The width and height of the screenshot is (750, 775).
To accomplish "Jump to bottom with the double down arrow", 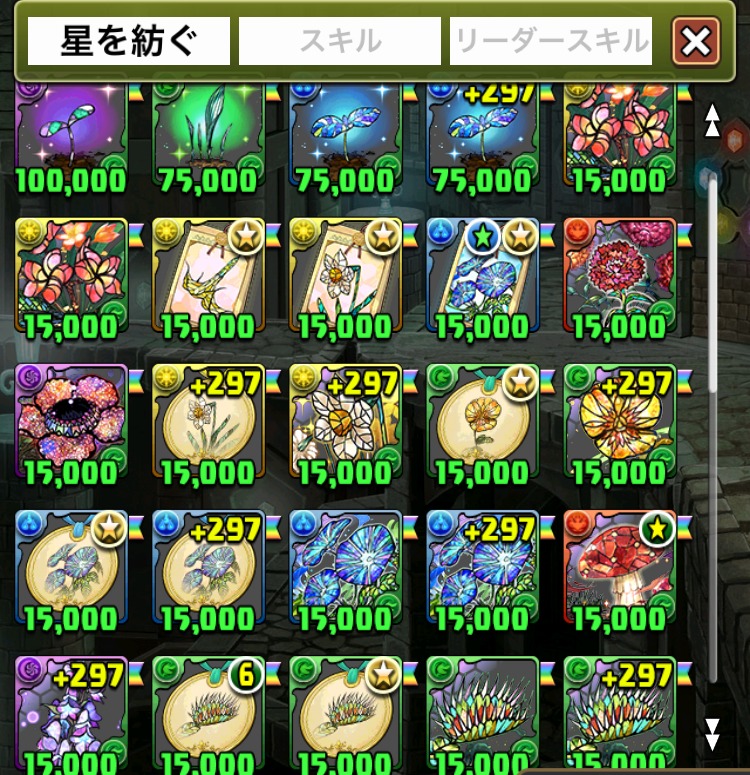I will (712, 734).
